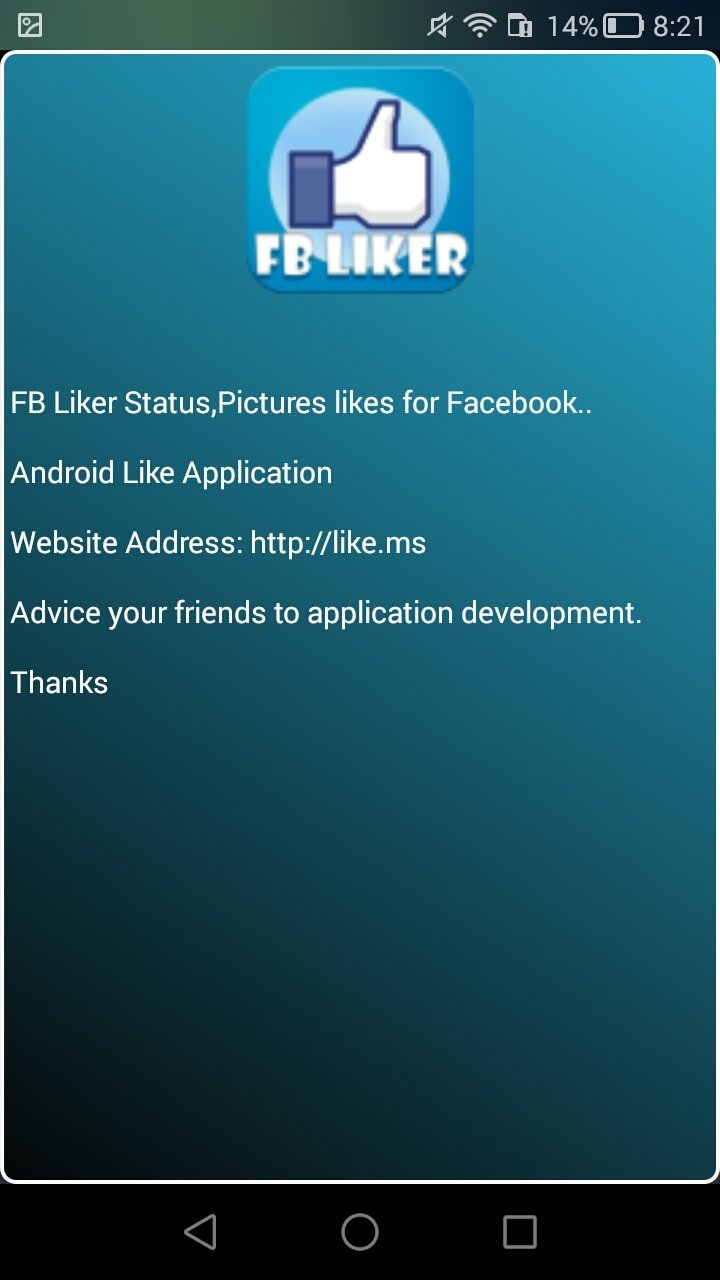Go back using the system back button
The height and width of the screenshot is (1280, 720).
click(201, 1232)
